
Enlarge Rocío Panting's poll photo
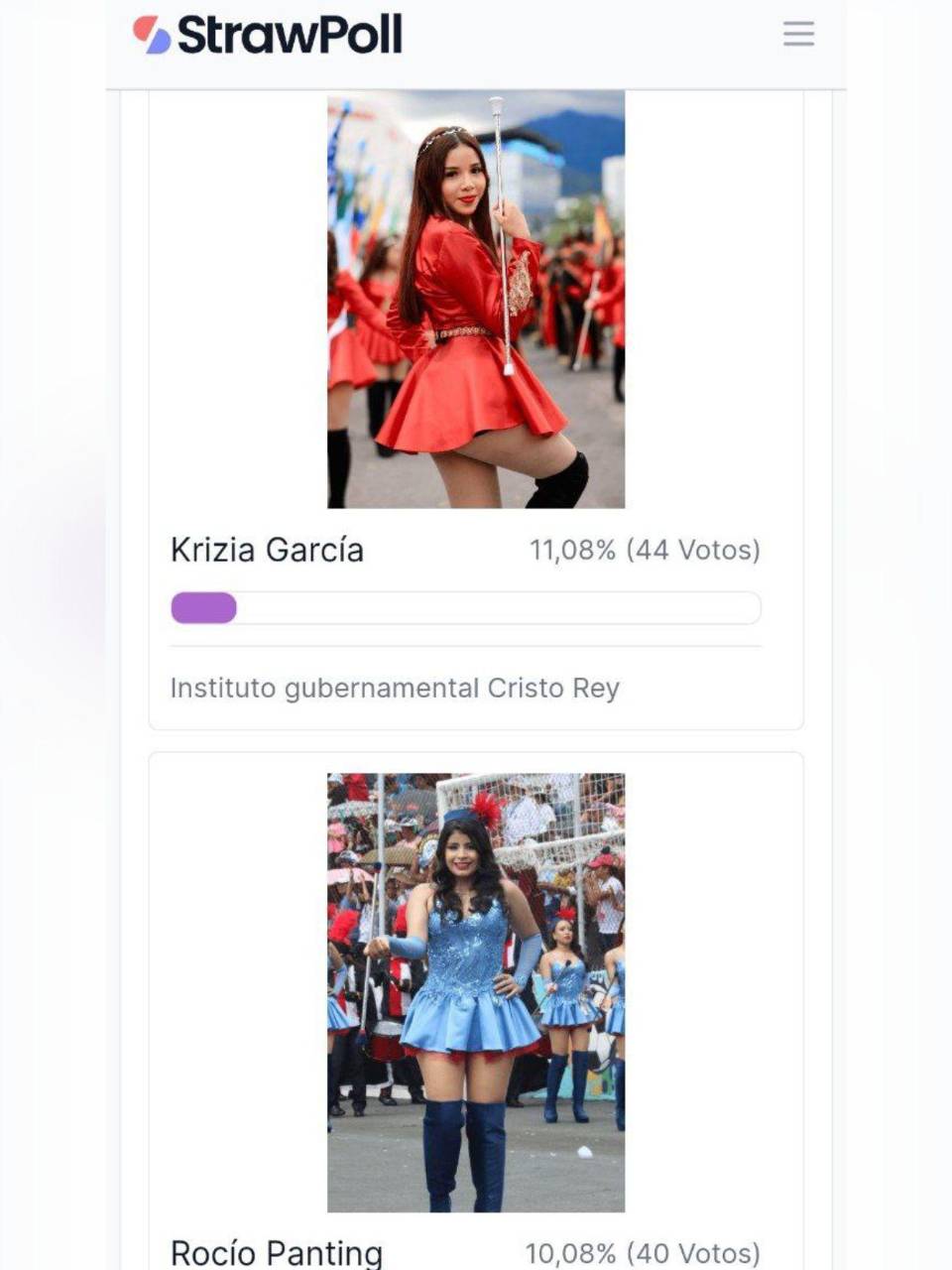pyautogui.click(x=476, y=992)
